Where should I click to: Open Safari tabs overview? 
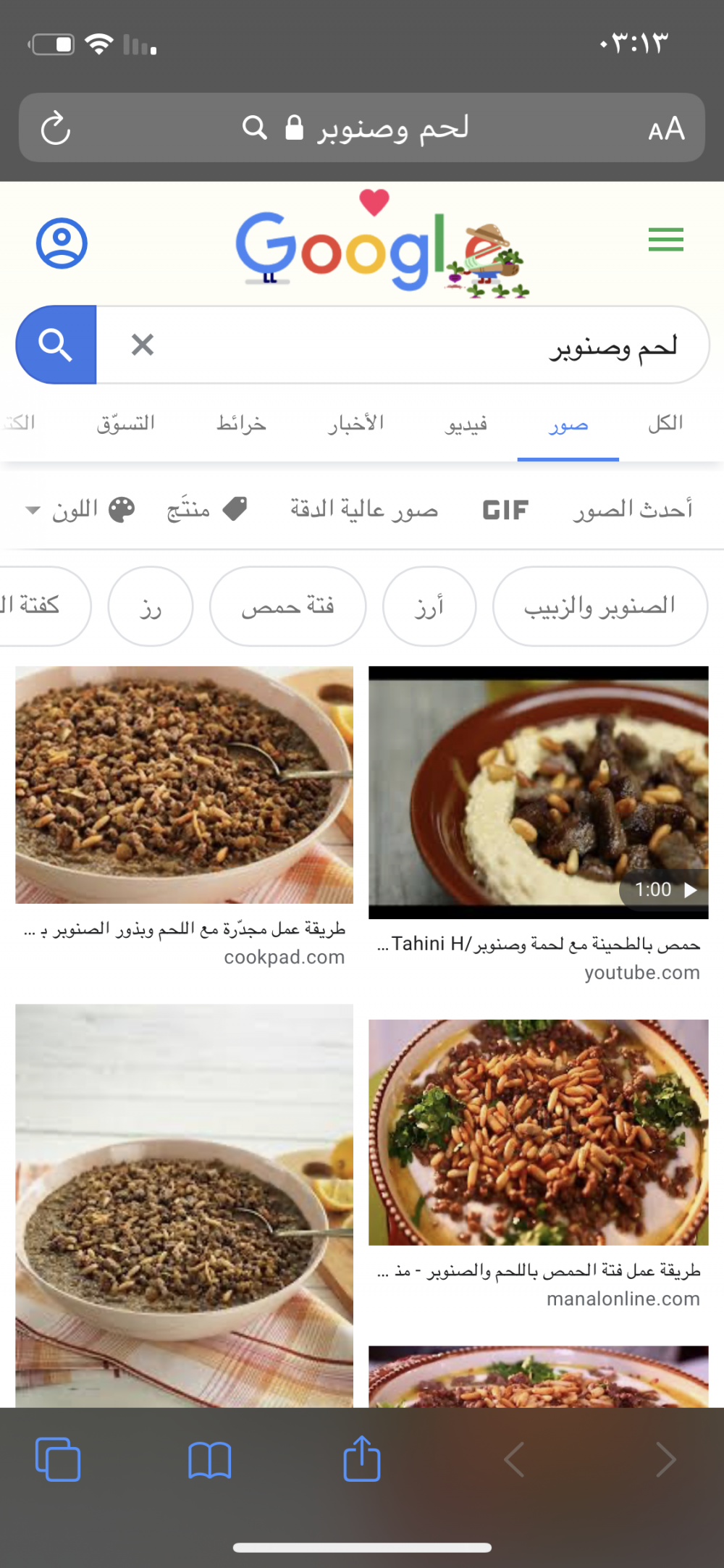(58, 1459)
